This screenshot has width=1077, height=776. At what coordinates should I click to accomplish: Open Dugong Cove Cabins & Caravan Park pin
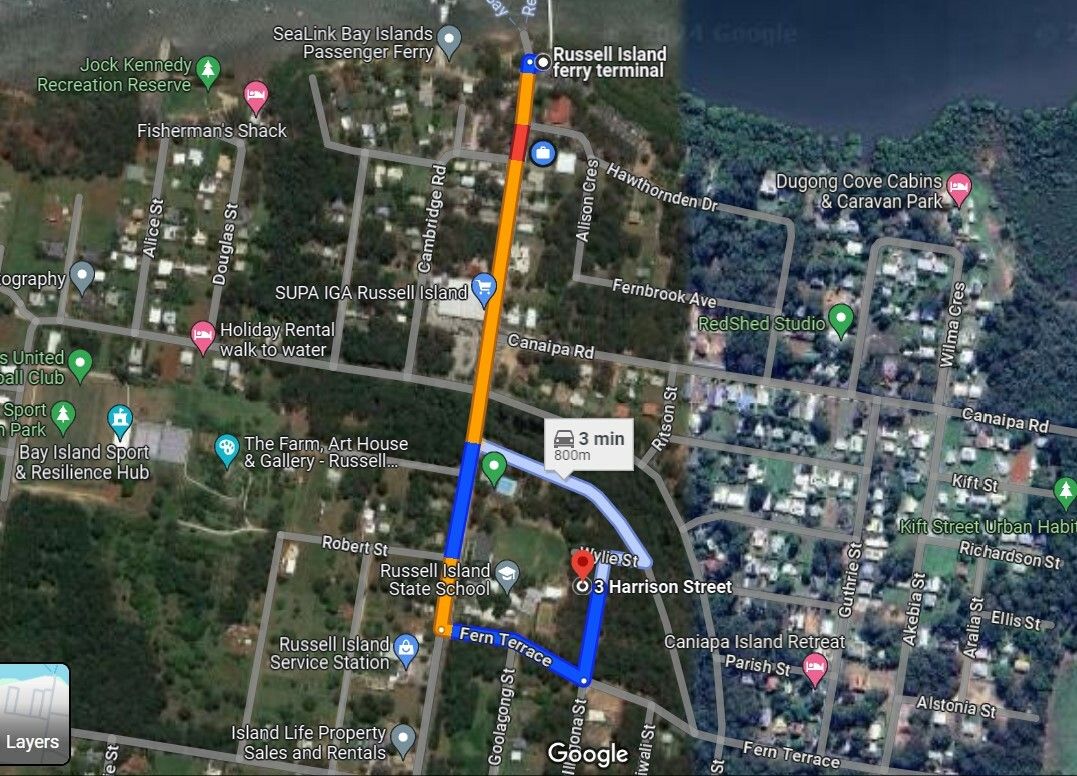pos(959,187)
